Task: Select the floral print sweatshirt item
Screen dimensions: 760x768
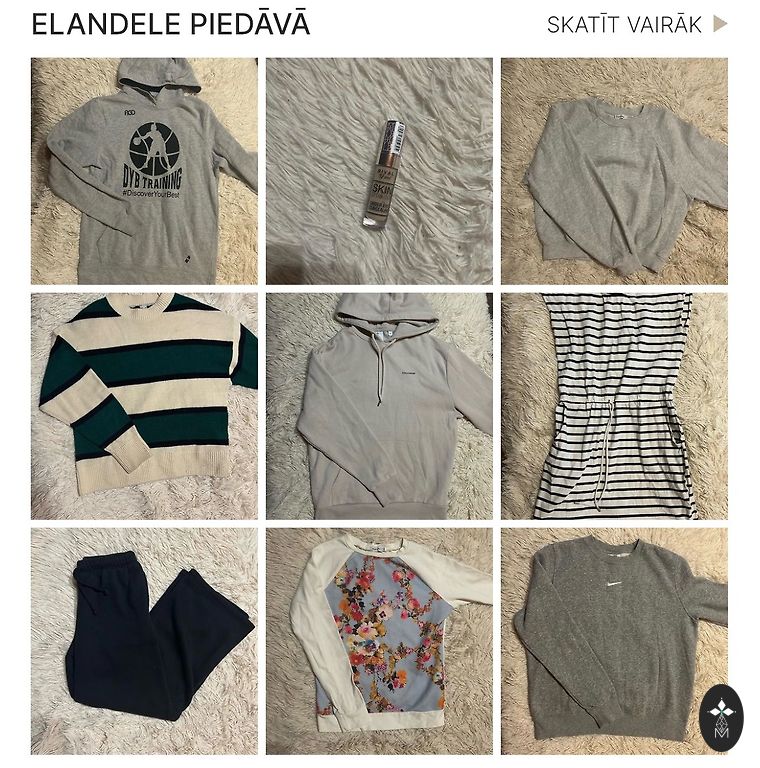Action: pos(379,640)
